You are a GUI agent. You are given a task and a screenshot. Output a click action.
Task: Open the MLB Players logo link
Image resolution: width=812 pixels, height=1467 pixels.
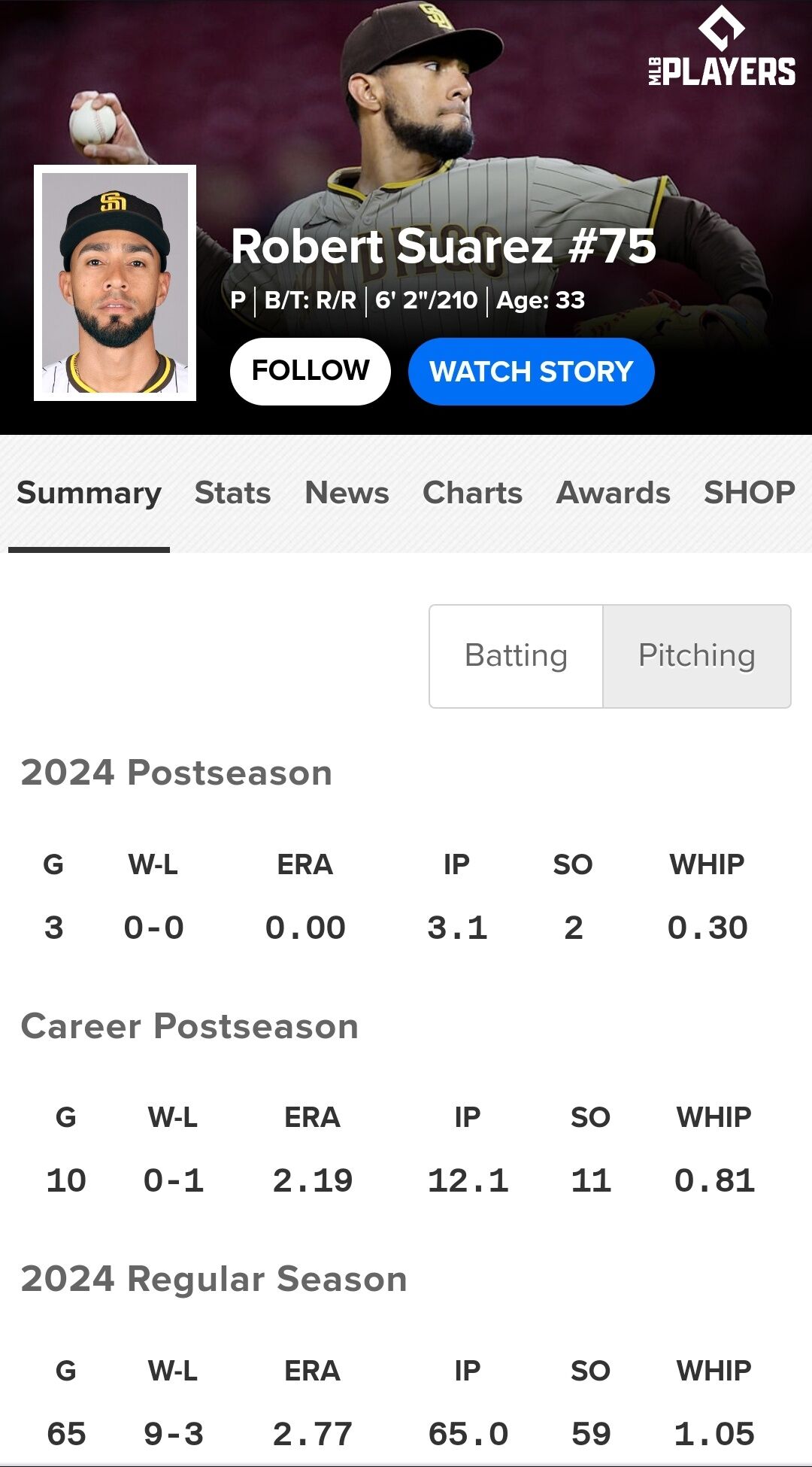tap(721, 47)
